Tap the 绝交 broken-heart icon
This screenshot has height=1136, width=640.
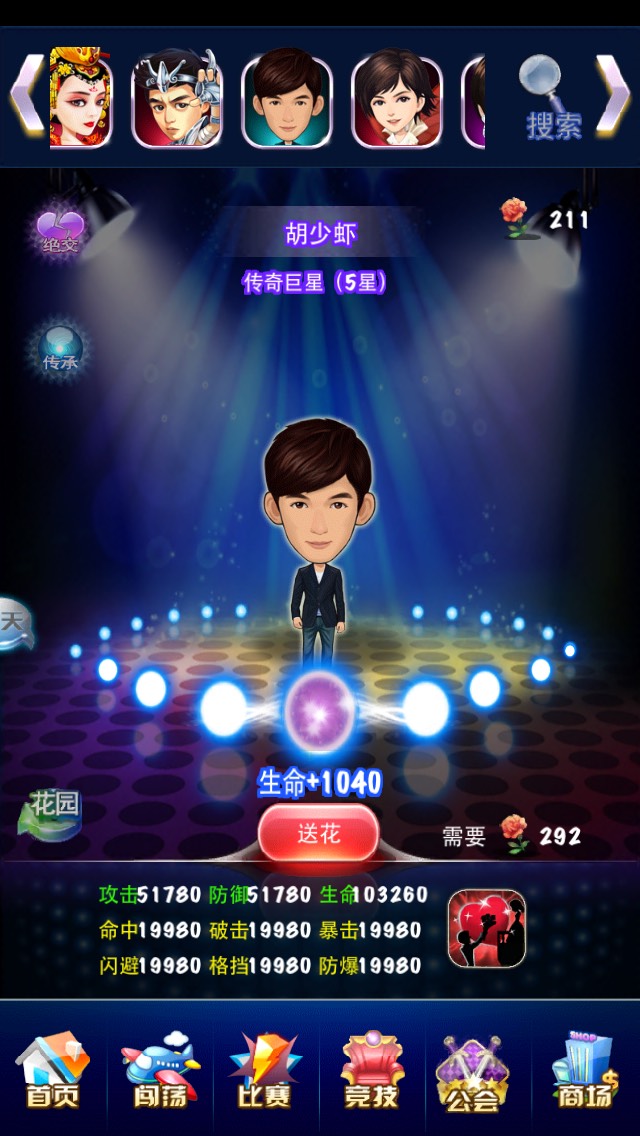(59, 231)
